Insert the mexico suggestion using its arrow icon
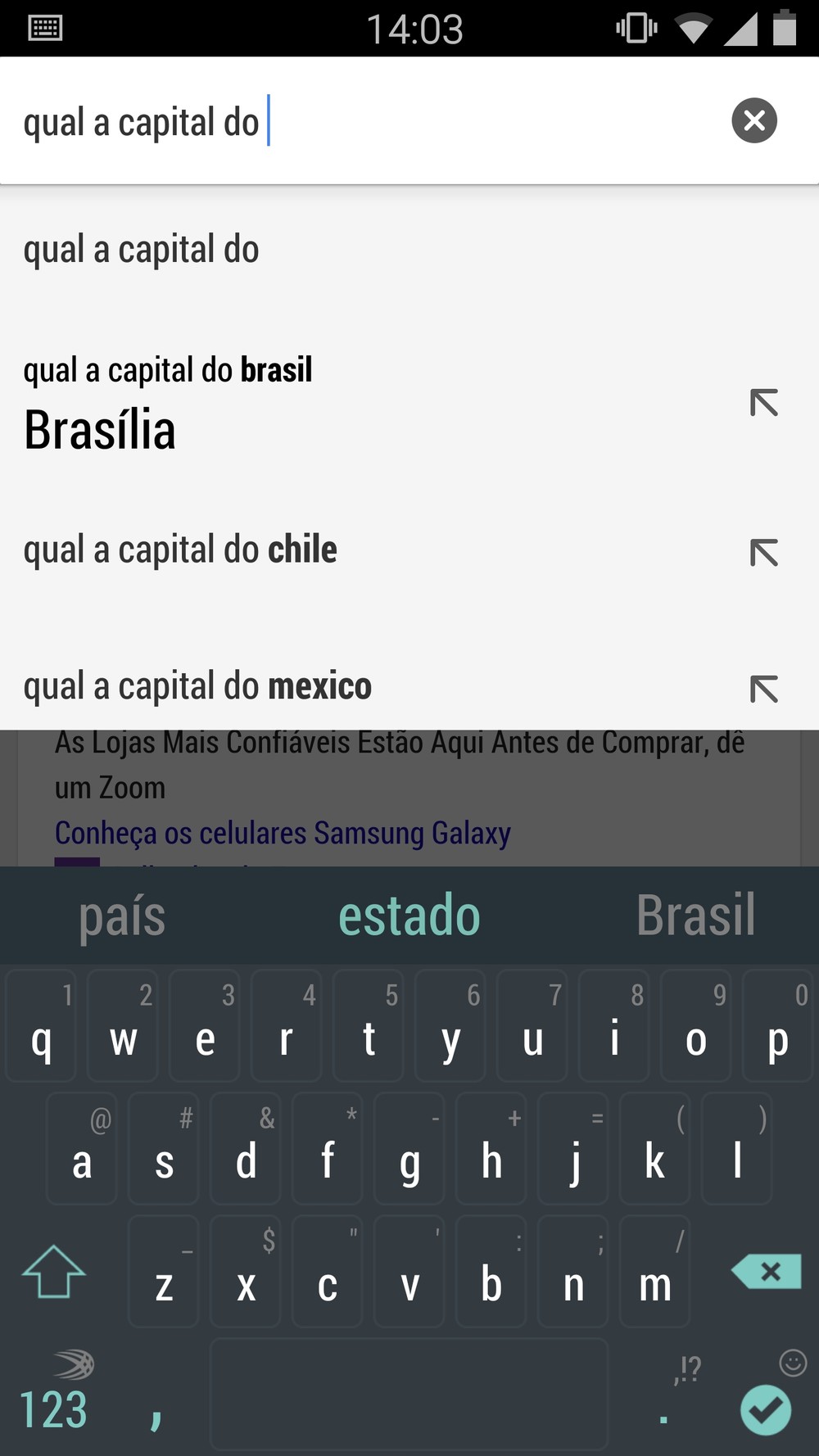The width and height of the screenshot is (819, 1456). [763, 689]
